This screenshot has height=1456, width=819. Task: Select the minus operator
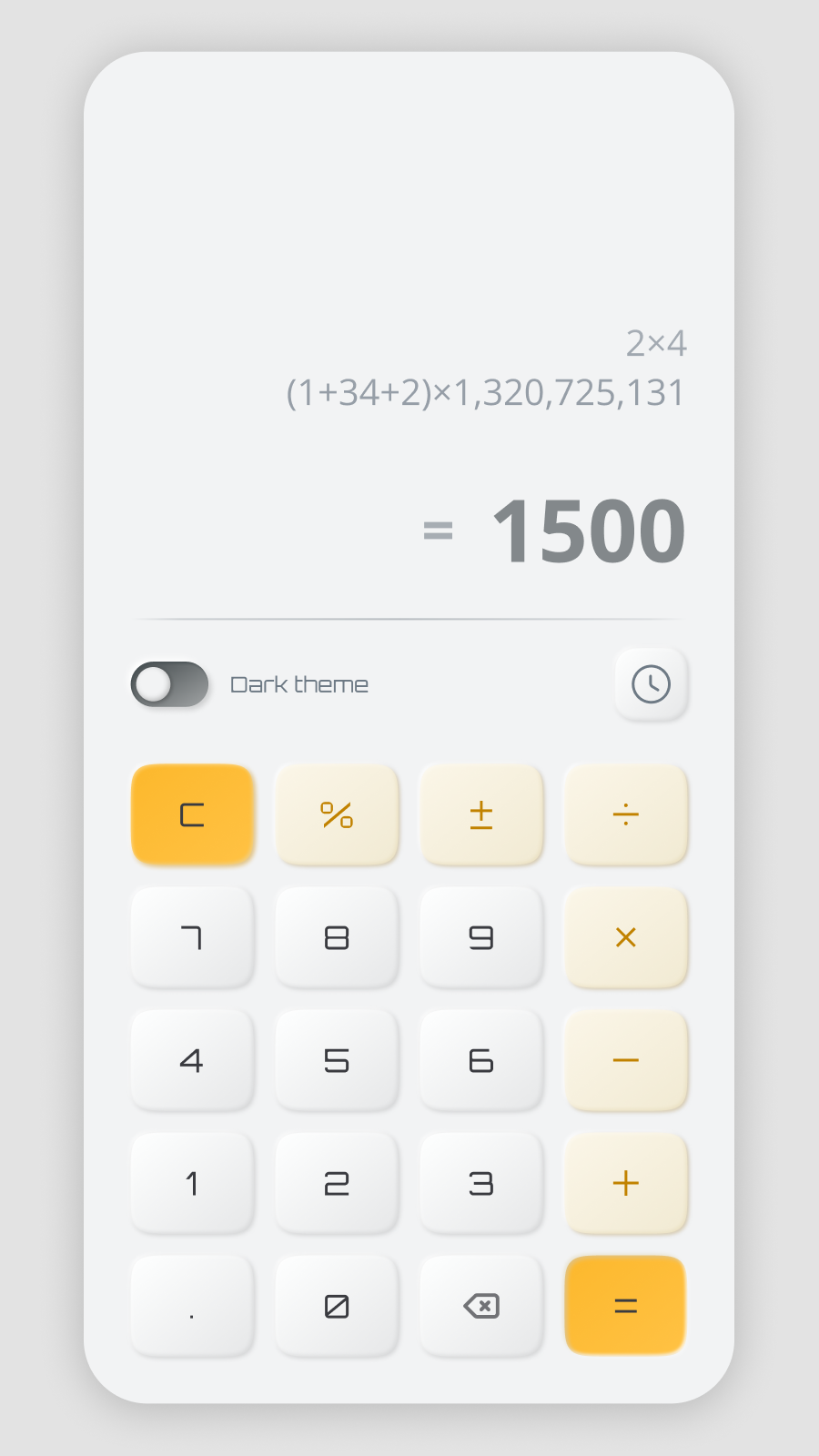pos(625,1060)
